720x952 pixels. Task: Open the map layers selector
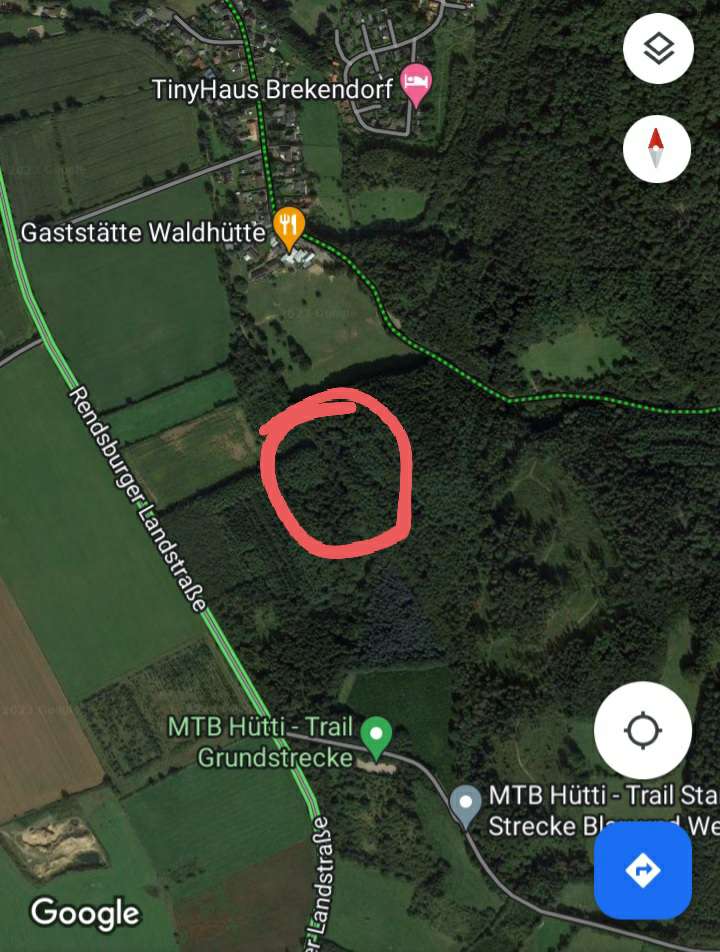click(x=657, y=48)
